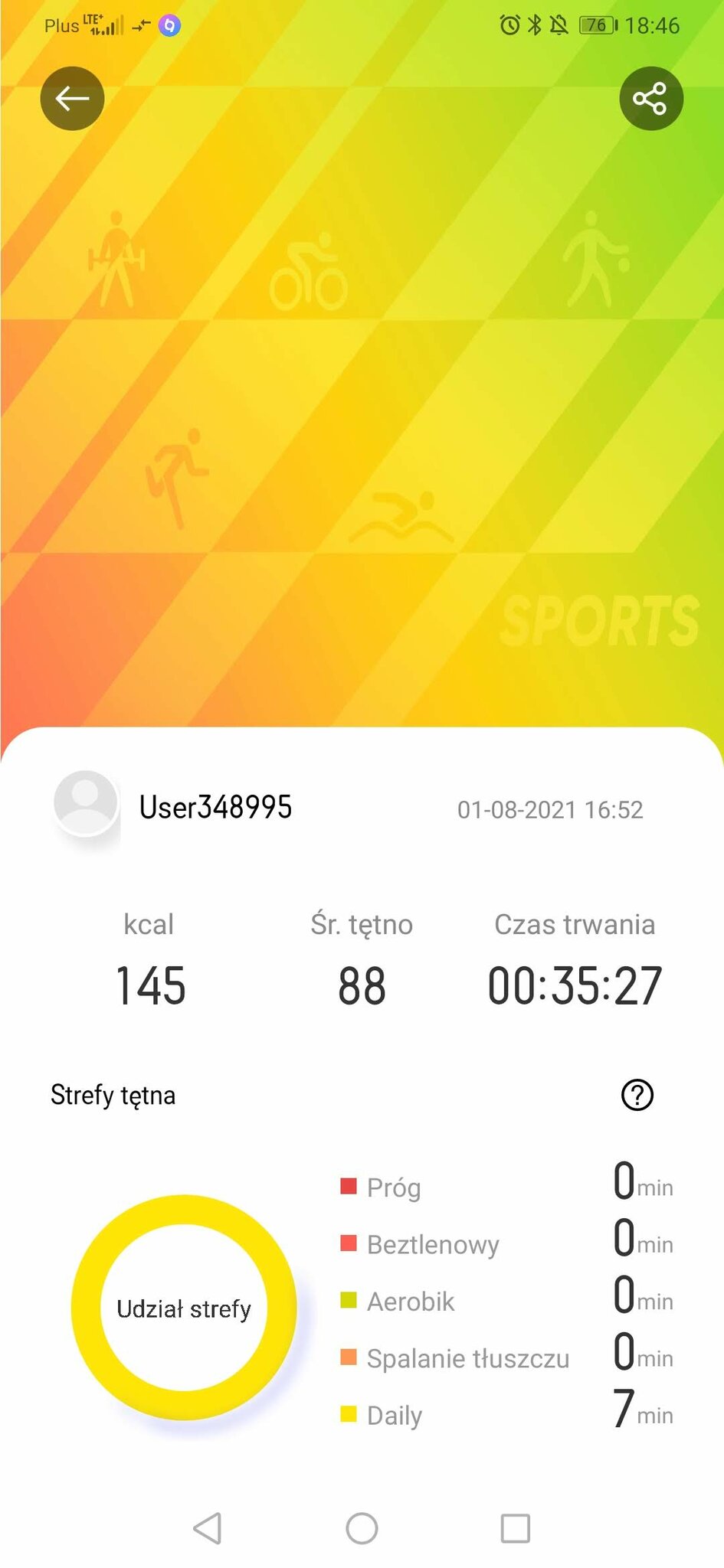Open heart rate zones help icon
This screenshot has width=724, height=1568.
point(637,1095)
